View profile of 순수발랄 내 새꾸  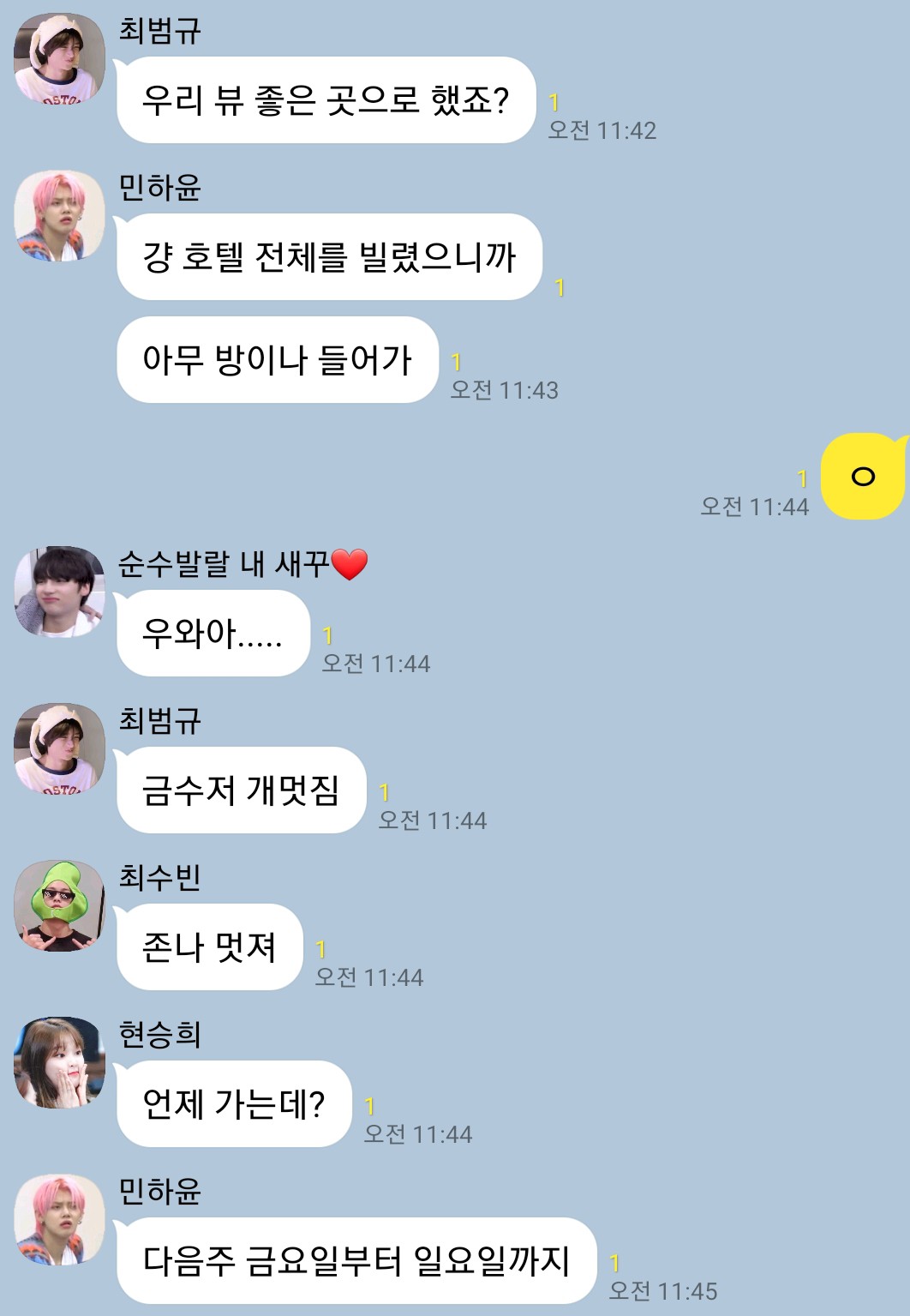pos(59,592)
